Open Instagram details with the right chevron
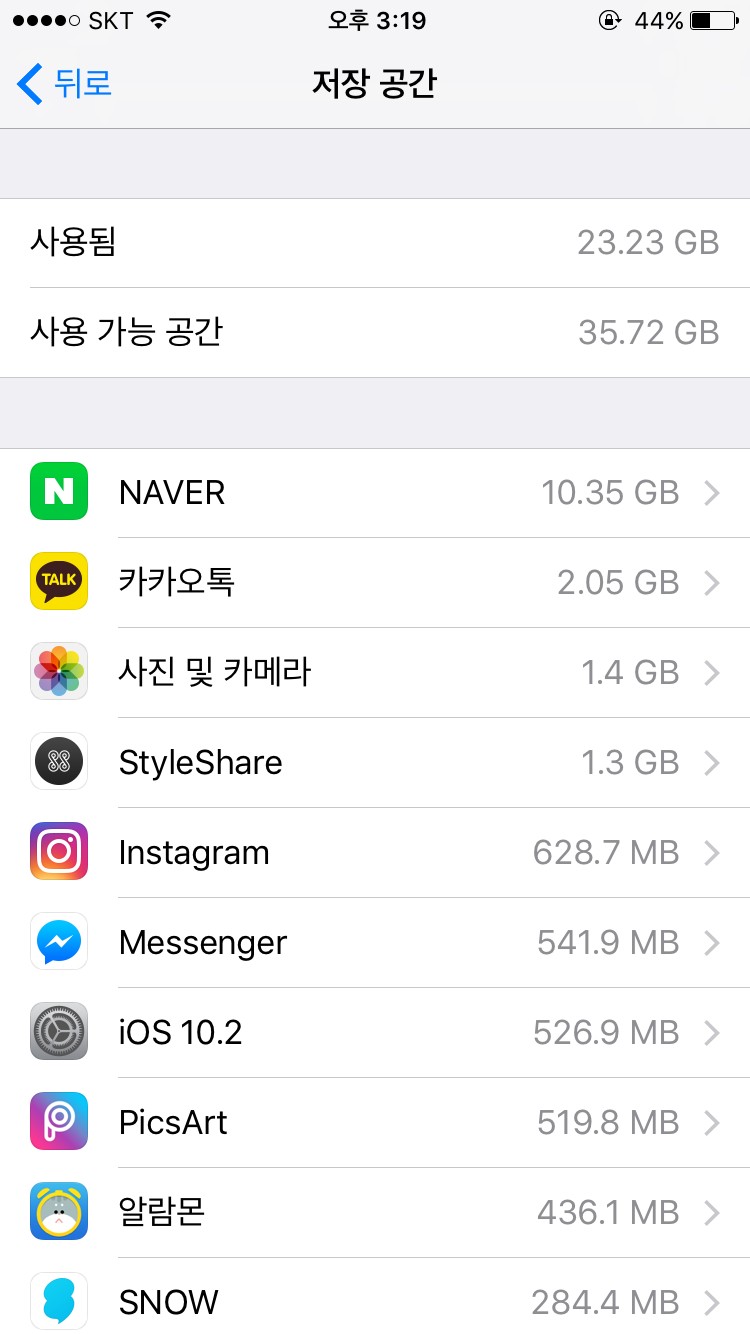This screenshot has width=750, height=1334. click(712, 851)
